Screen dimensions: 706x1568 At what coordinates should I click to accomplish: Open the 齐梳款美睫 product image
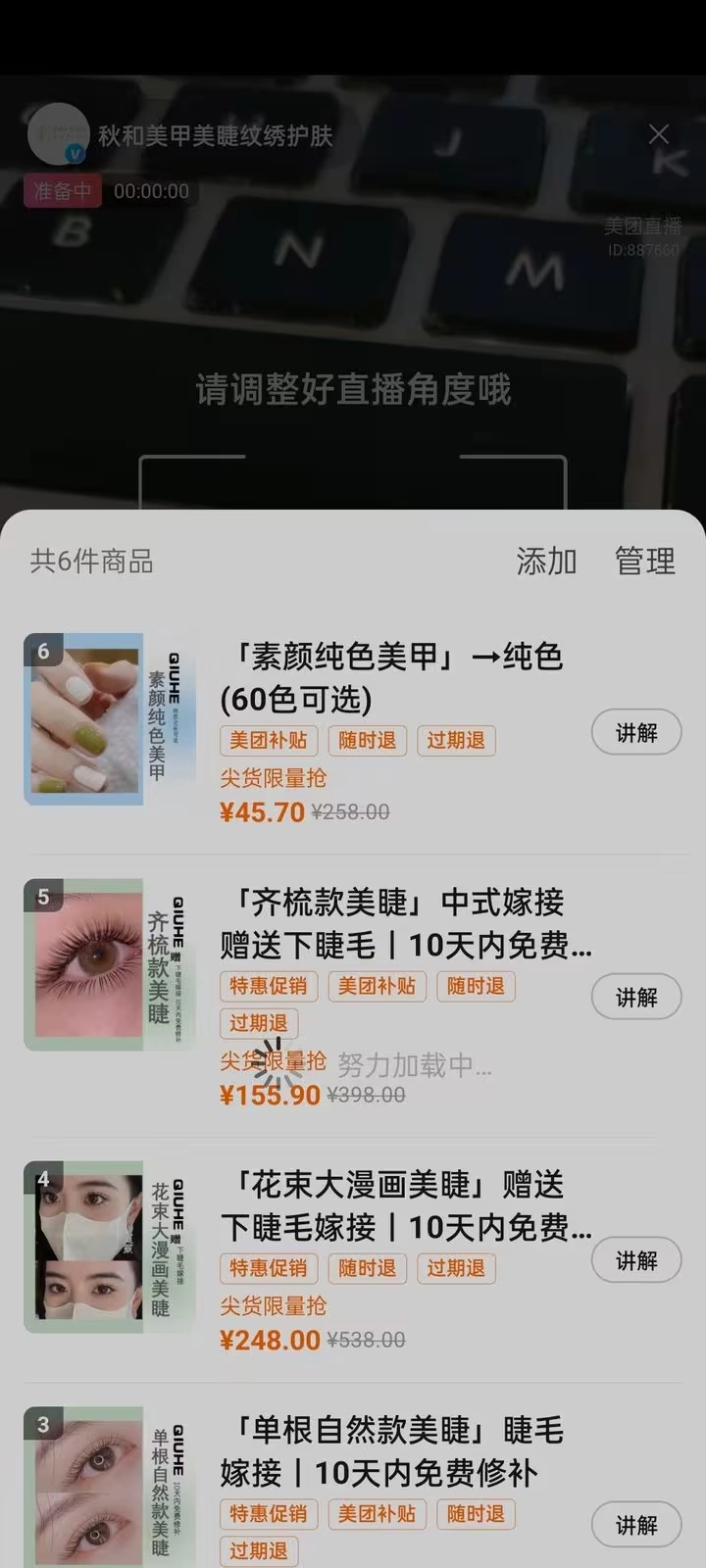pos(109,965)
